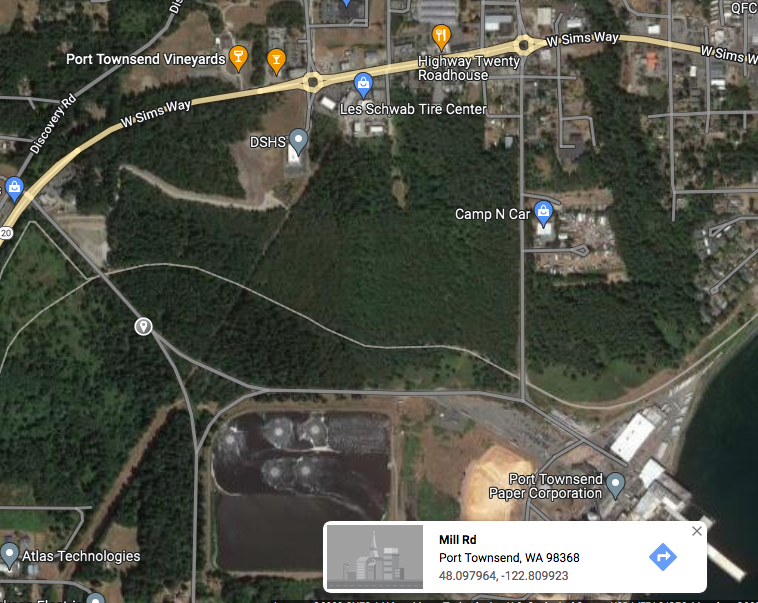Dismiss the Mill Rd info card
The width and height of the screenshot is (758, 603).
[x=697, y=531]
